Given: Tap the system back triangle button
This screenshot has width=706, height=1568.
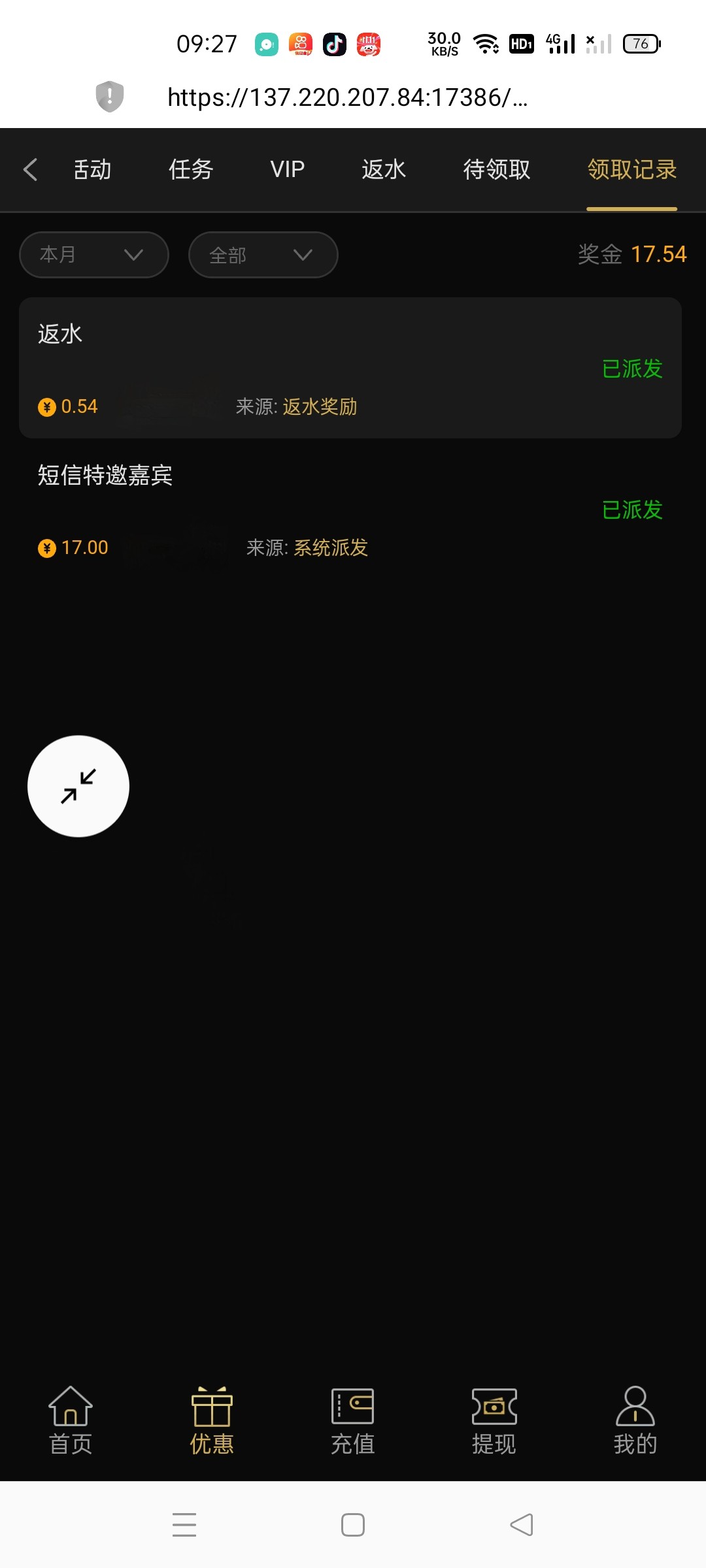Looking at the screenshot, I should pos(522,1525).
